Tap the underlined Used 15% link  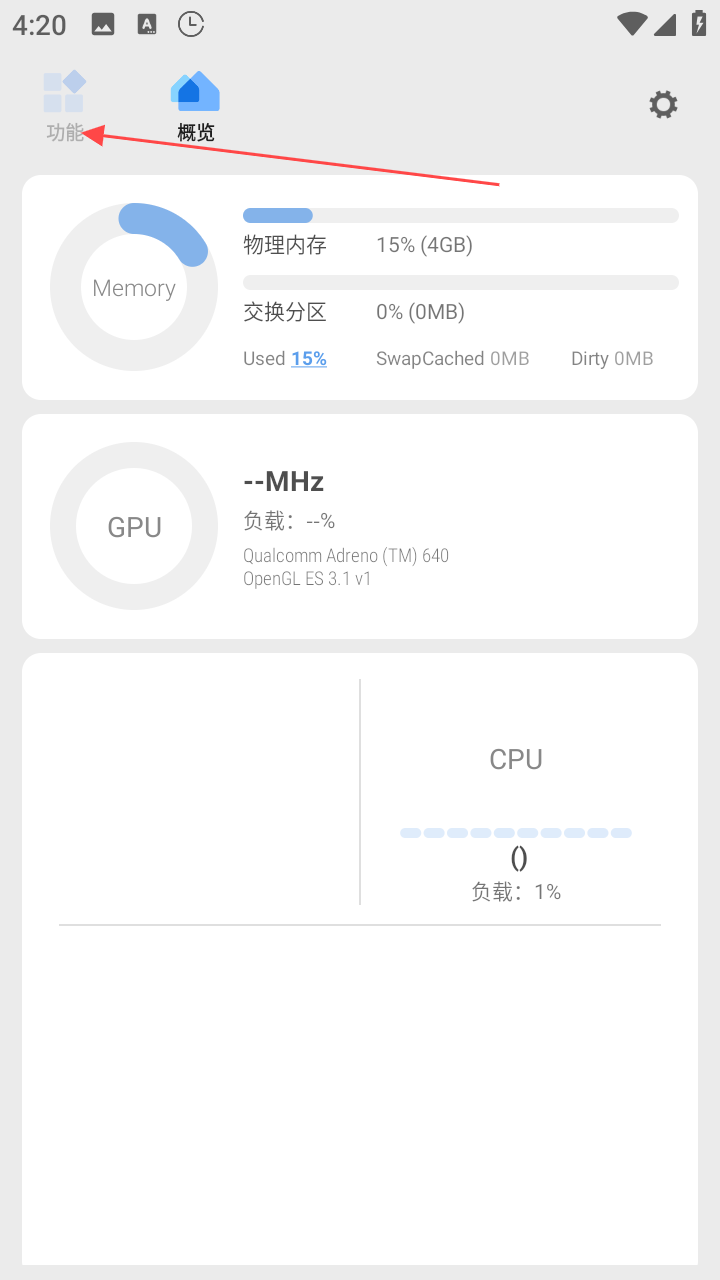pos(308,359)
